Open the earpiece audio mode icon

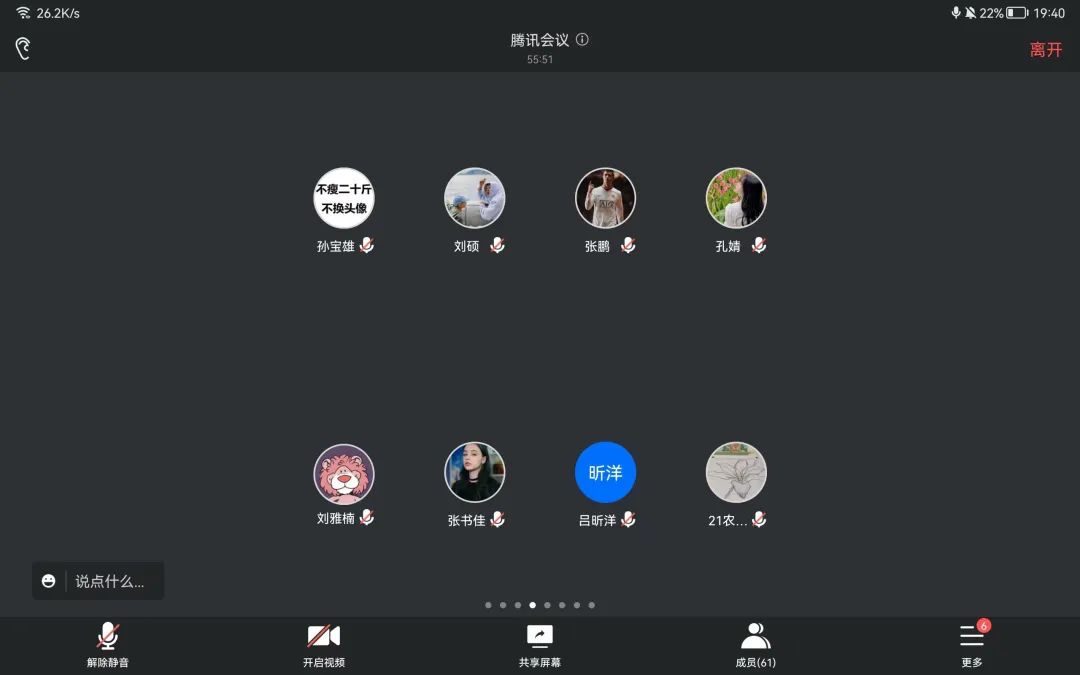click(23, 48)
